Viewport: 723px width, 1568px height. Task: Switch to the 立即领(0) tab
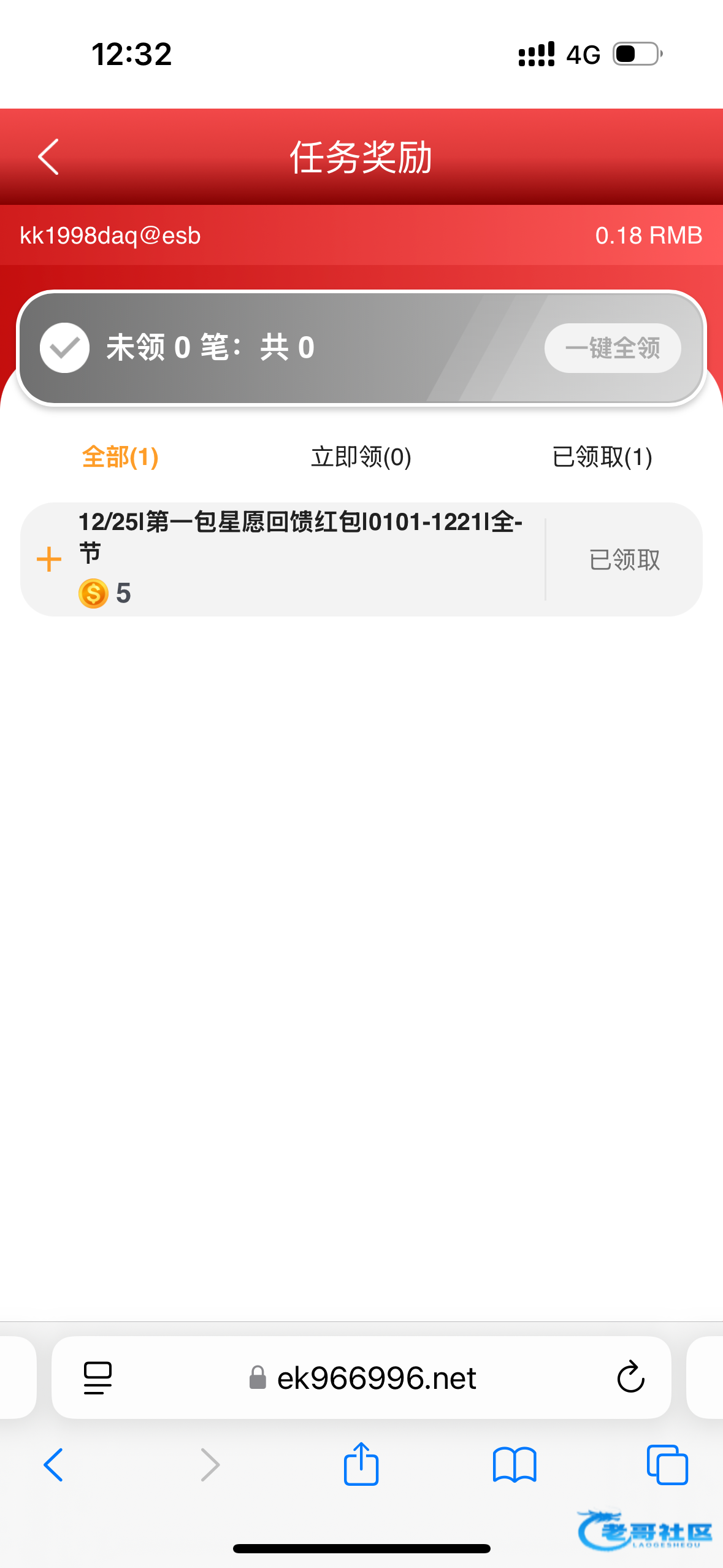click(361, 457)
